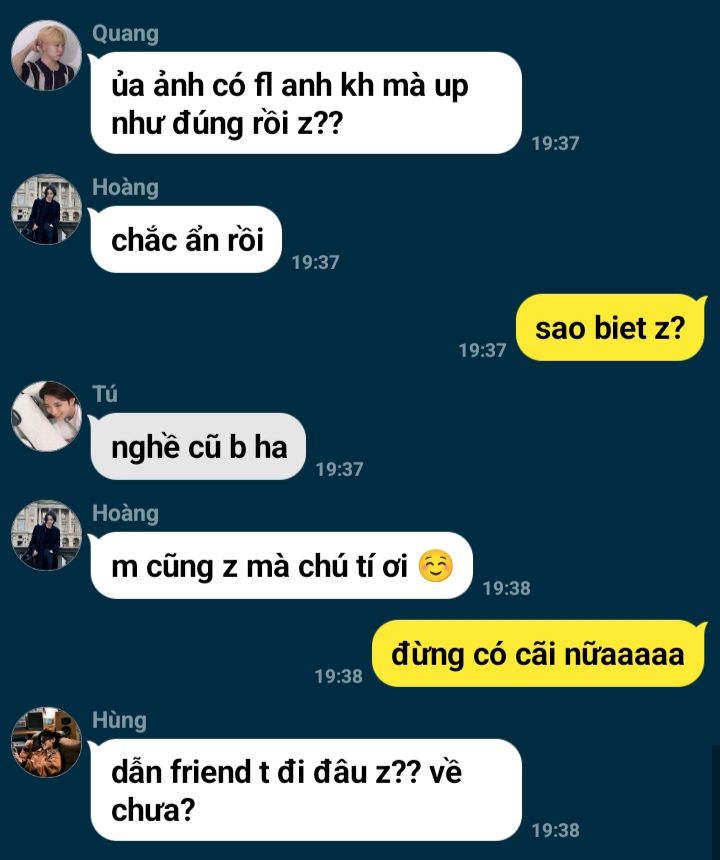Open Hùng's profile picture
This screenshot has height=860, width=720.
(x=46, y=742)
